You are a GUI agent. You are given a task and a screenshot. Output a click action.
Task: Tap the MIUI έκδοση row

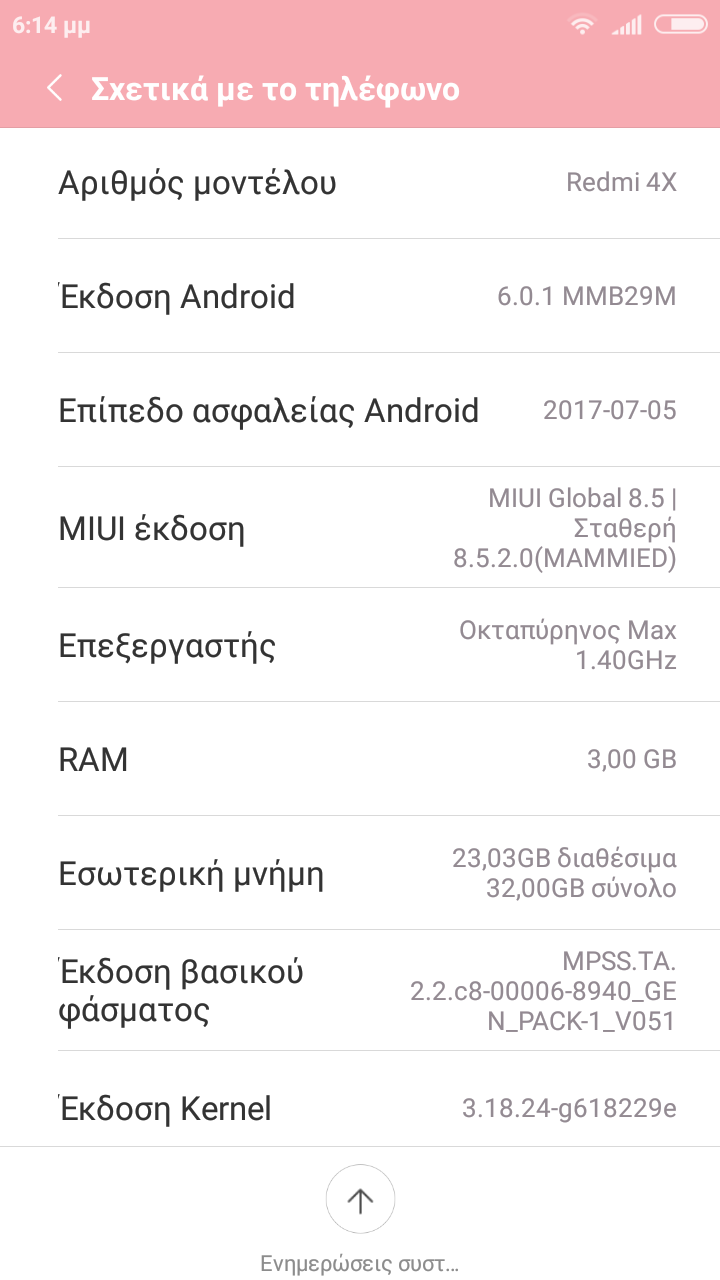click(360, 528)
